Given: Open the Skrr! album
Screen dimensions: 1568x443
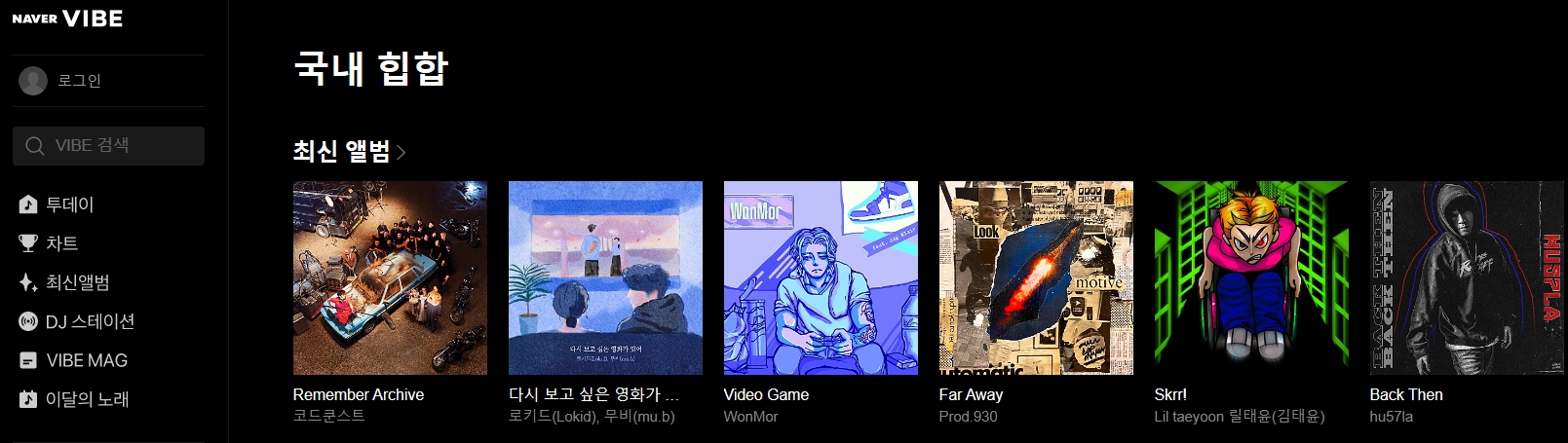Looking at the screenshot, I should click(x=1251, y=277).
